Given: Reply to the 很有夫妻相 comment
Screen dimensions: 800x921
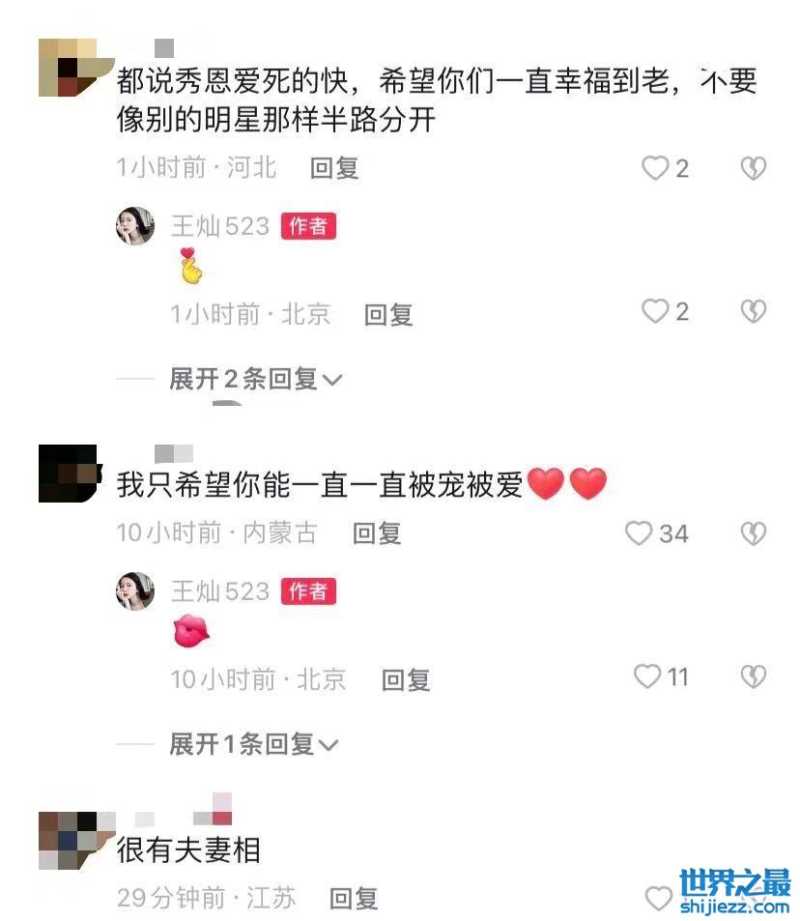Looking at the screenshot, I should click(354, 898).
